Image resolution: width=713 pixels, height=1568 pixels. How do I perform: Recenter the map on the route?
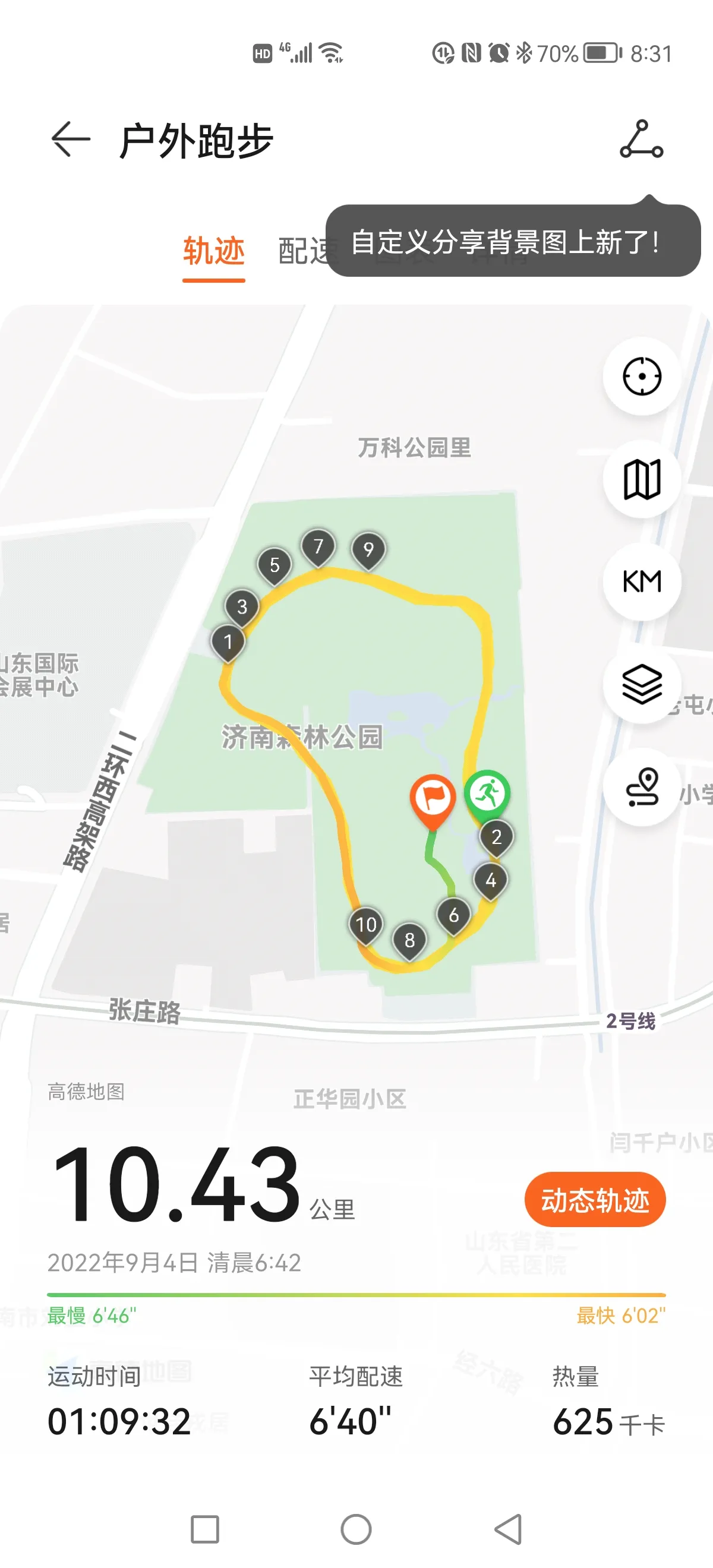click(641, 376)
